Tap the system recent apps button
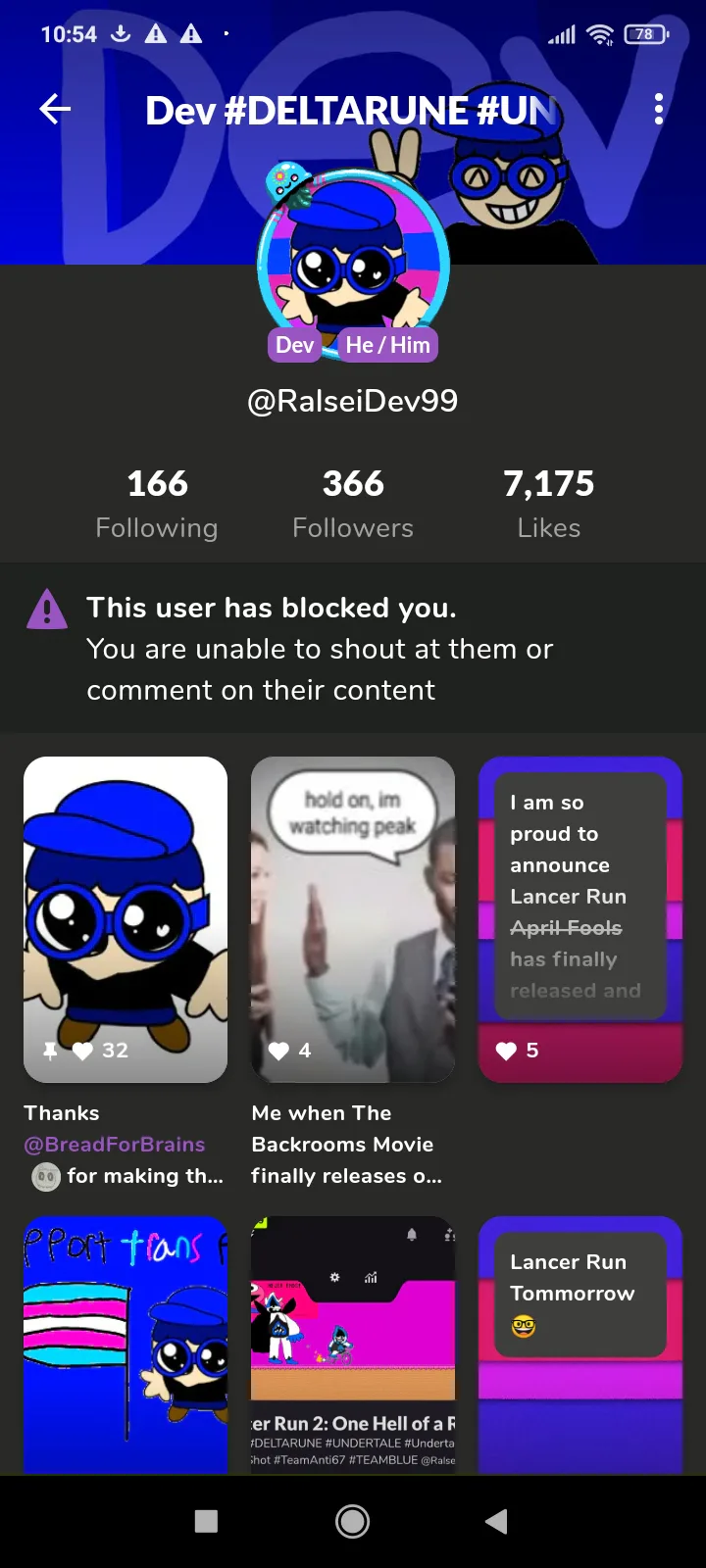Viewport: 706px width, 1568px height. [206, 1521]
